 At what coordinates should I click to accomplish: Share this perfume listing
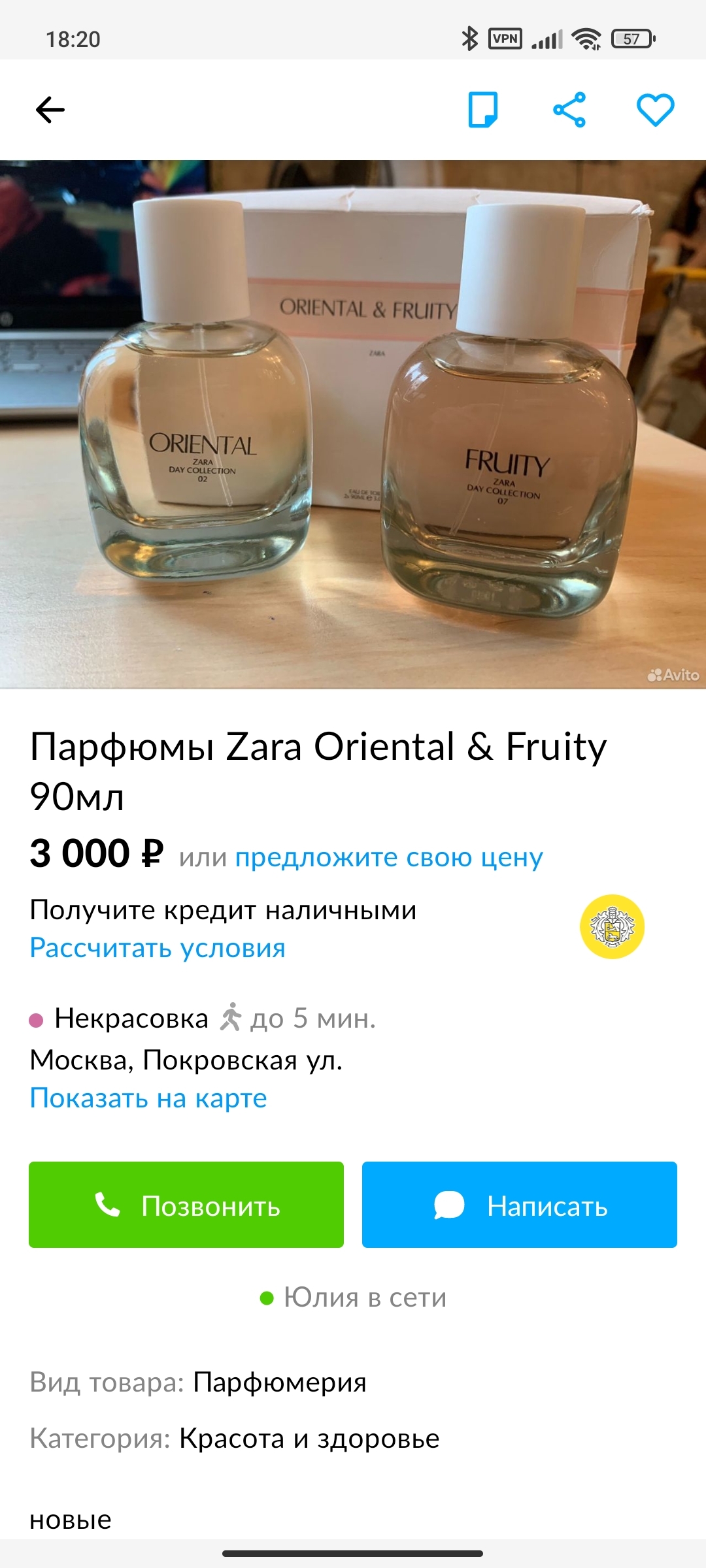point(569,110)
